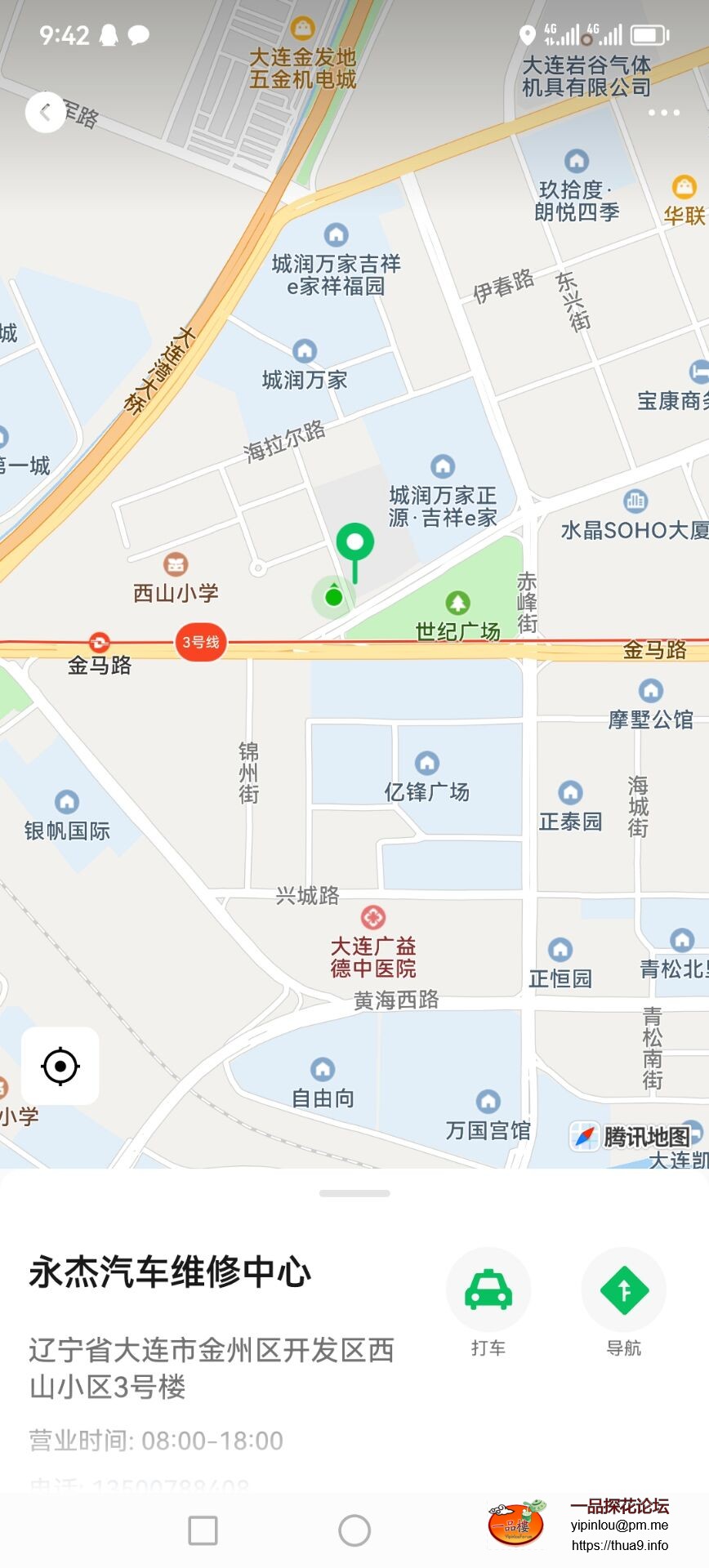Recenter map on my current location

[60, 1066]
